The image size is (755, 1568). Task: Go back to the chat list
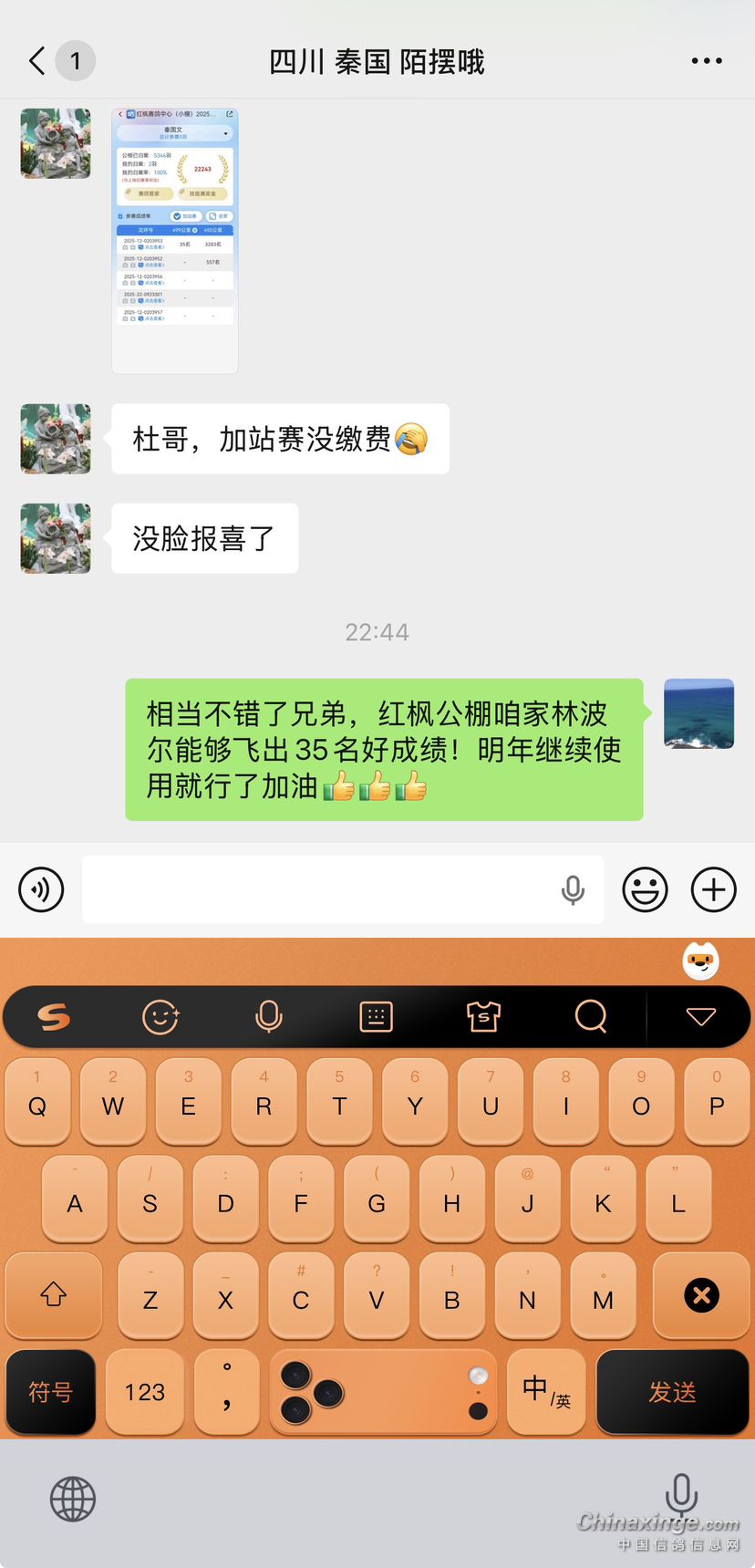37,61
